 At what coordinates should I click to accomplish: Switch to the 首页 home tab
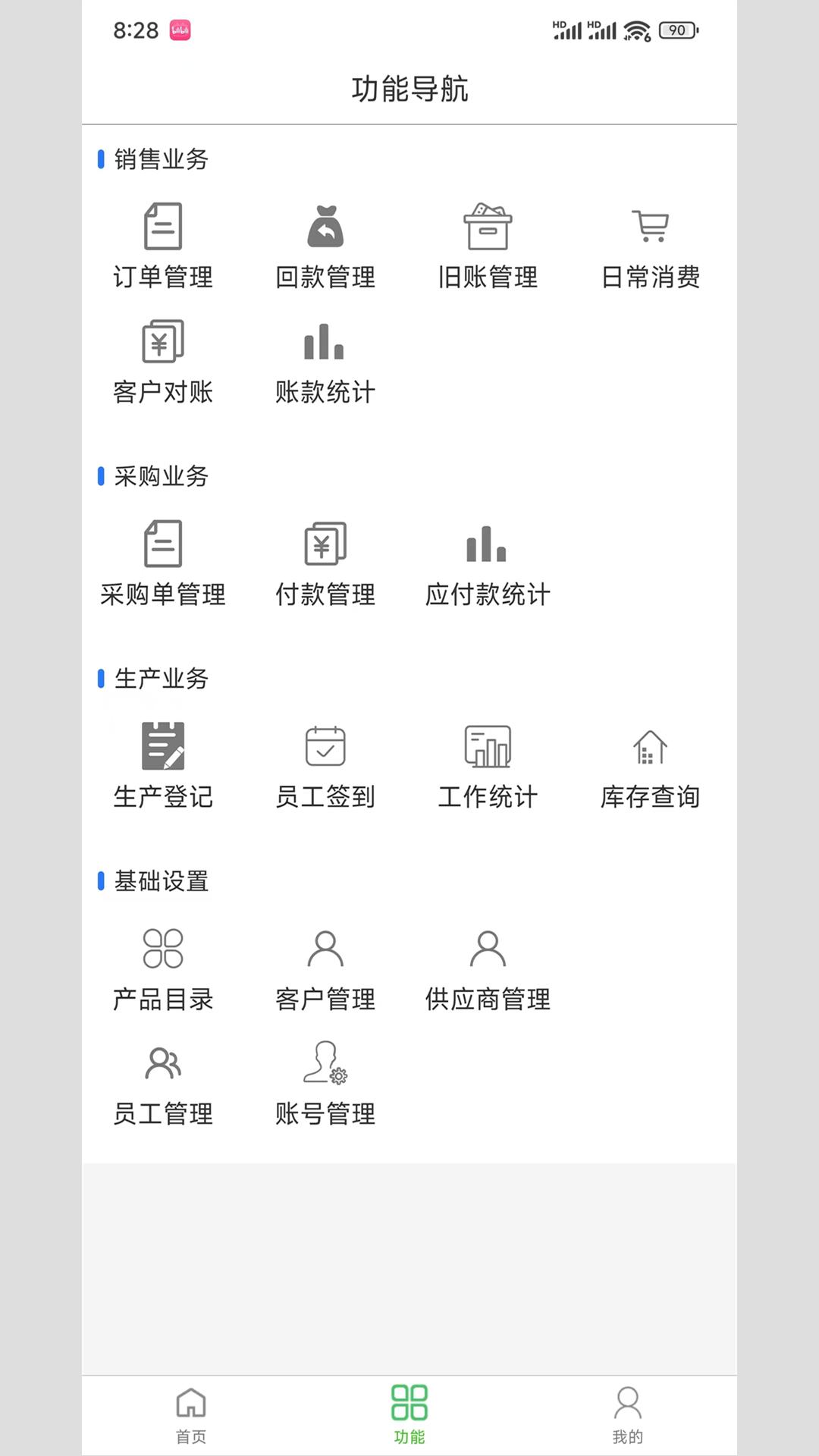191,1414
